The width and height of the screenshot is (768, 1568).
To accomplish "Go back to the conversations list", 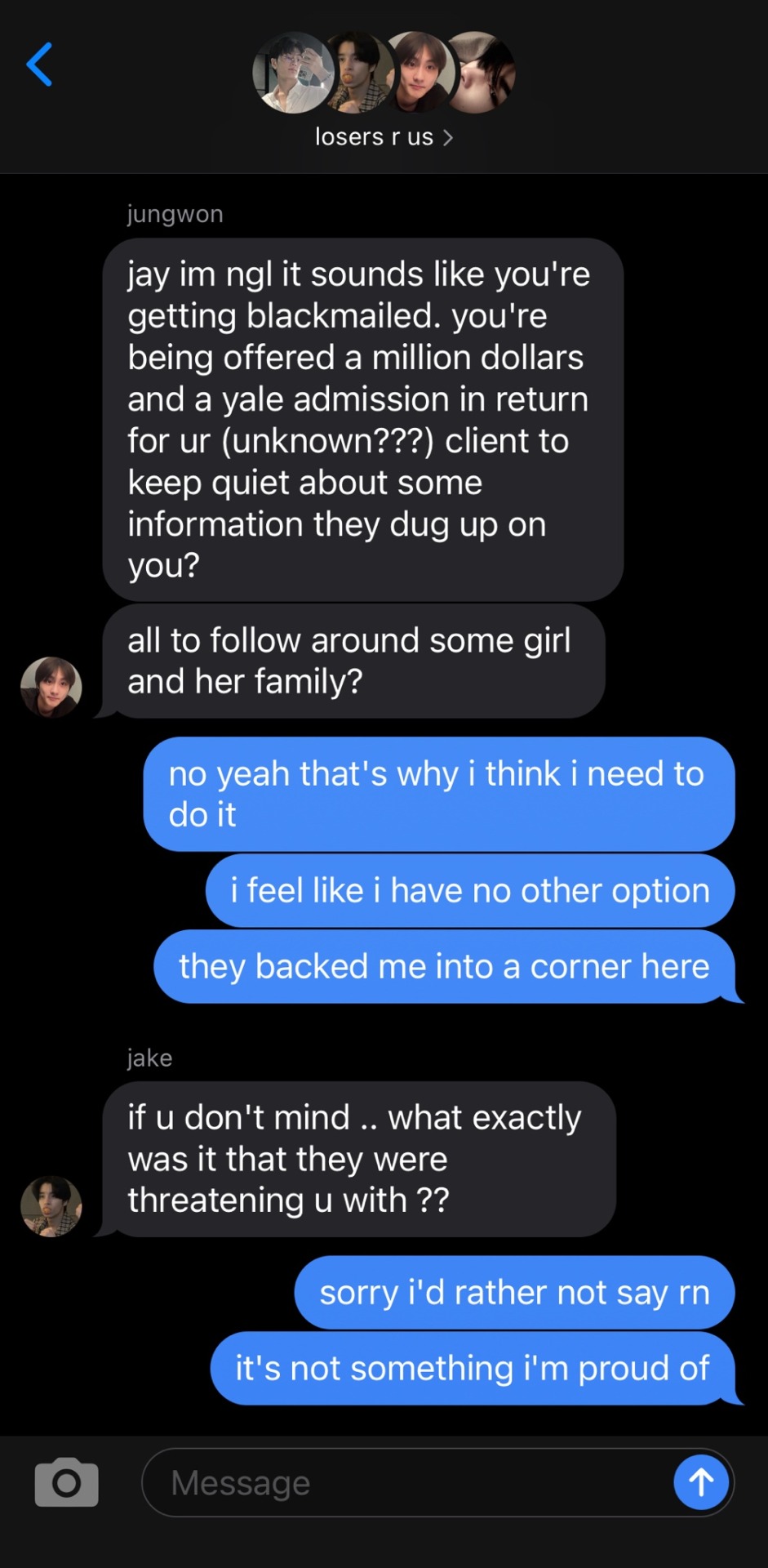I will 39,65.
